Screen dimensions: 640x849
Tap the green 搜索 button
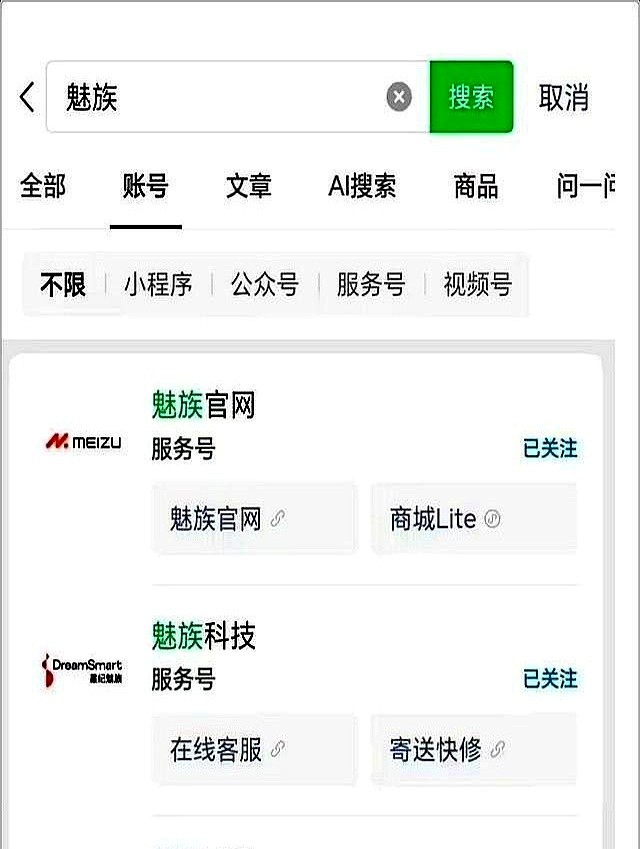click(471, 97)
